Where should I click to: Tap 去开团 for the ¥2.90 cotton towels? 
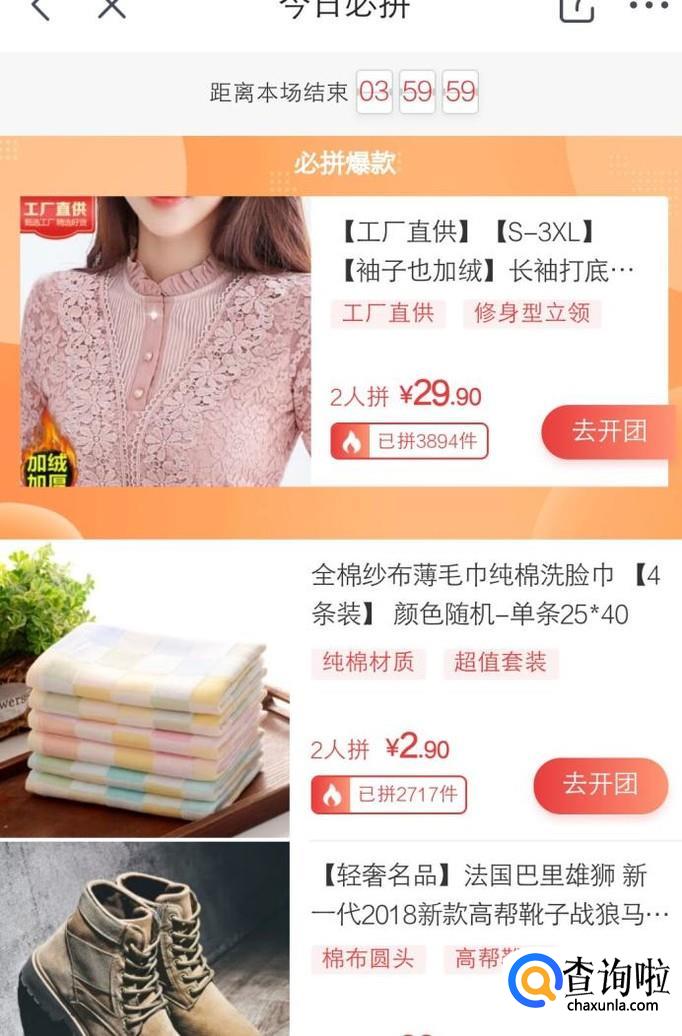pos(600,785)
